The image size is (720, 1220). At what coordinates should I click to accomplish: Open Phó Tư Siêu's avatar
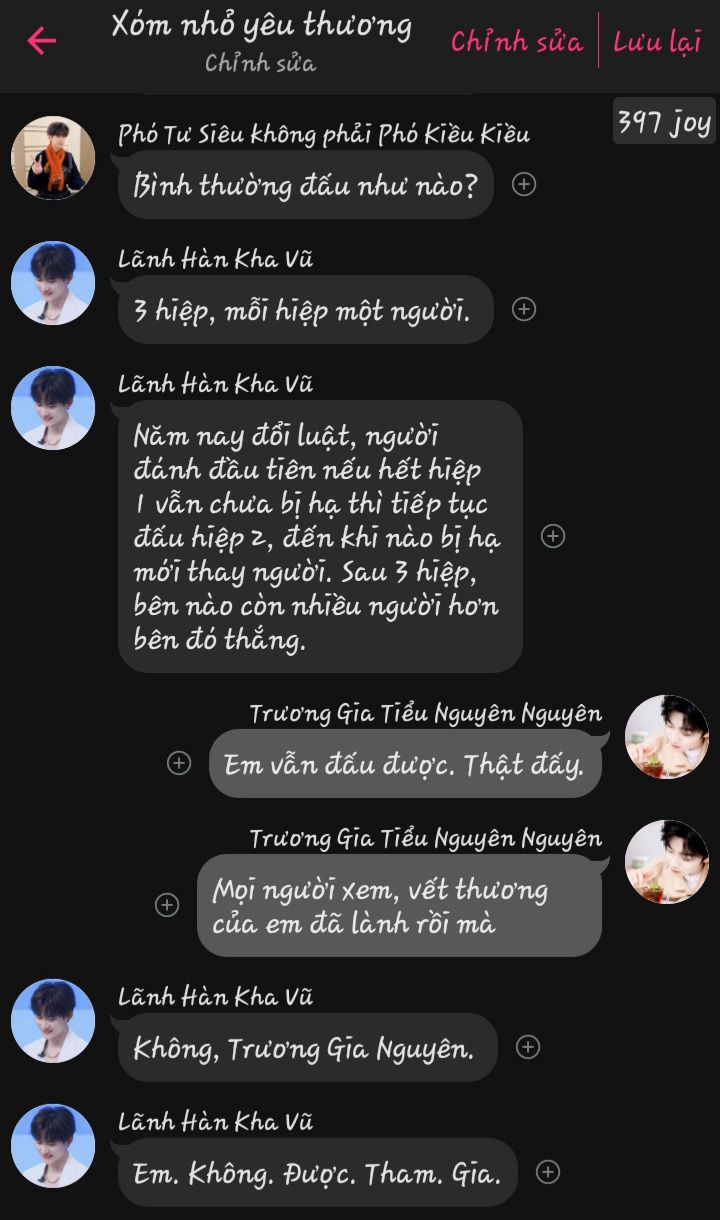pos(53,158)
